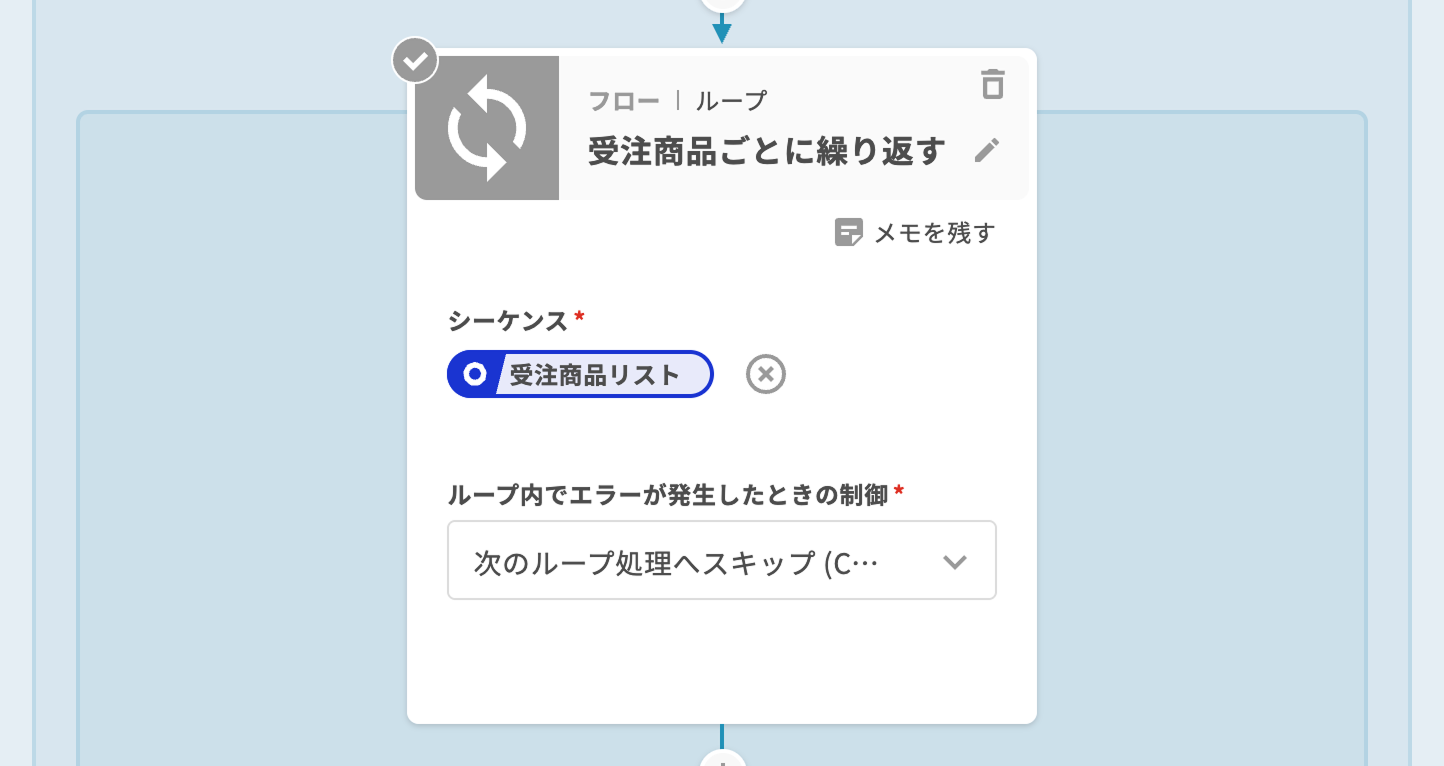
Task: Add a step below the loop card
Action: coord(721,760)
